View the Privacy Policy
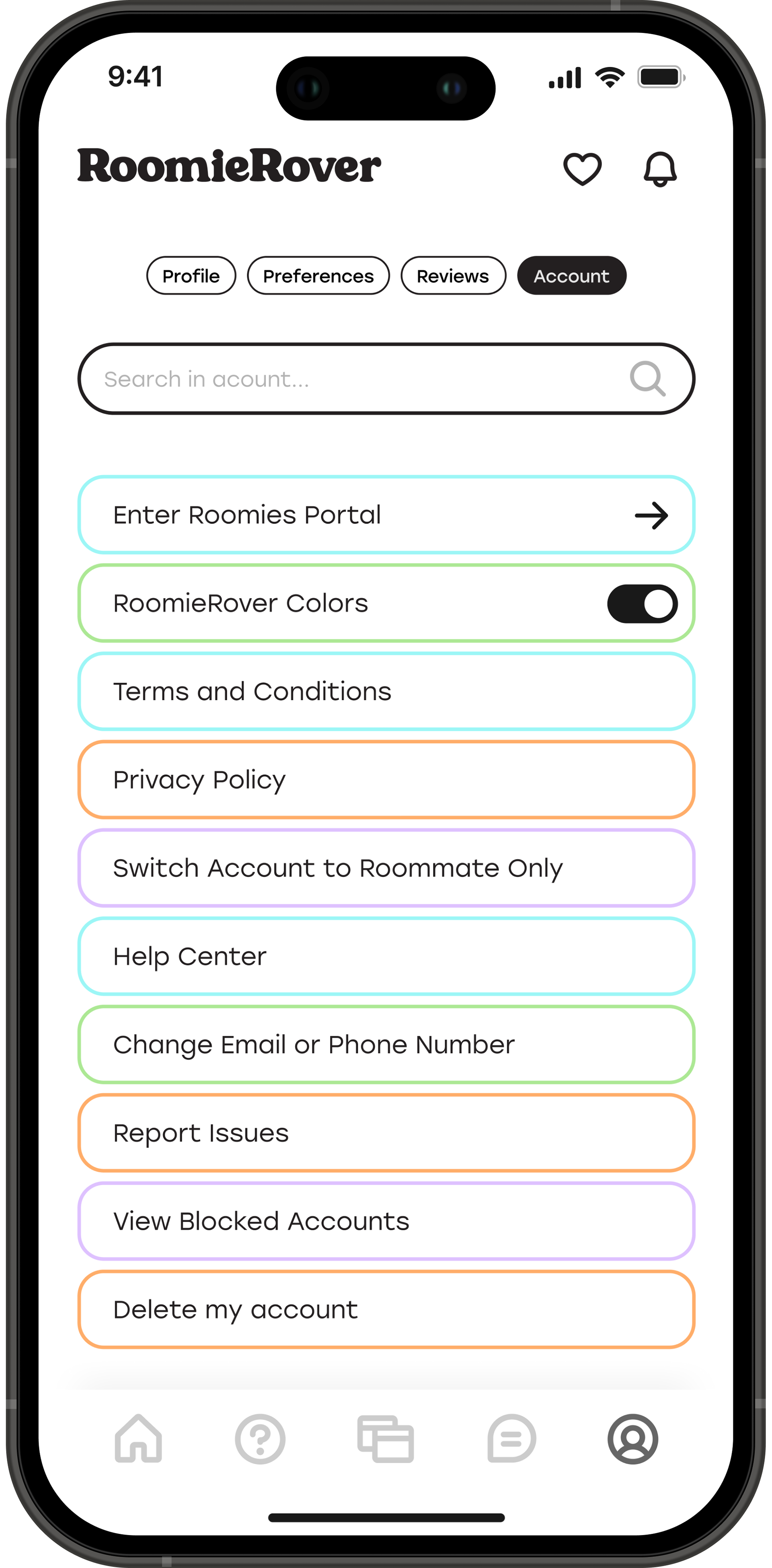Screen dimensions: 772x1568 [386, 780]
